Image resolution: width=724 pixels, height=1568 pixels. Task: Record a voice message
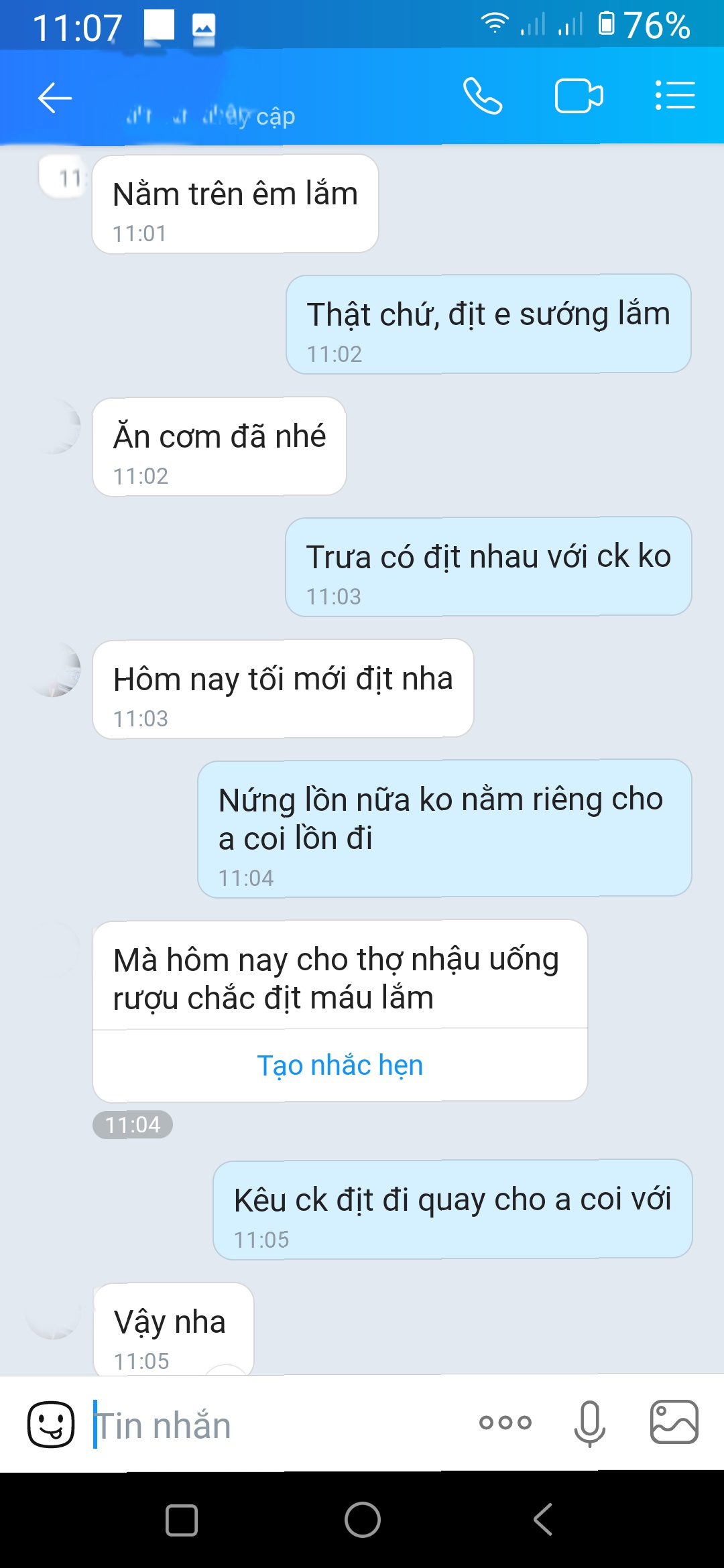pyautogui.click(x=589, y=1423)
